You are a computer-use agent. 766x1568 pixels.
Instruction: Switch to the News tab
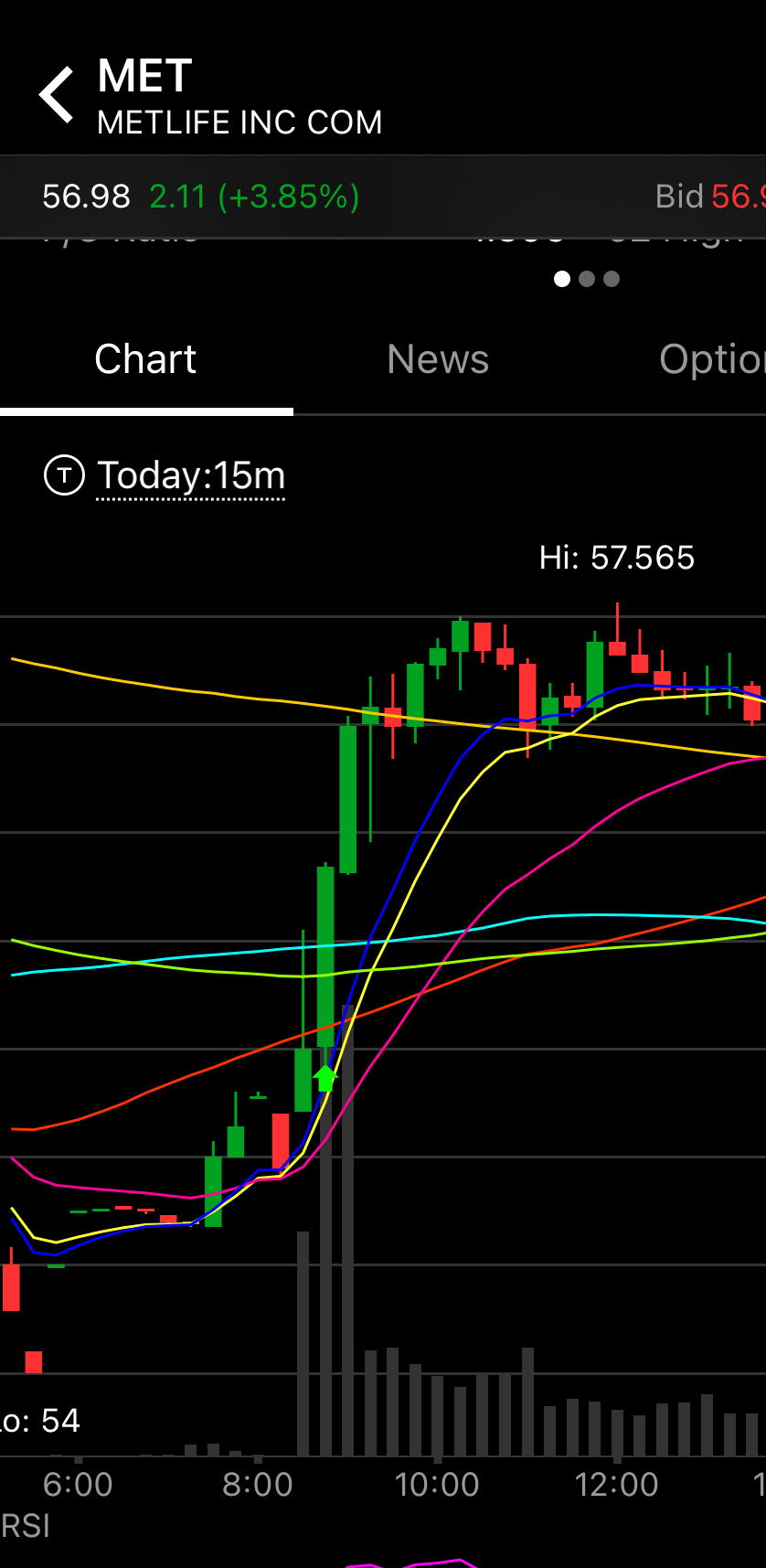pyautogui.click(x=438, y=359)
